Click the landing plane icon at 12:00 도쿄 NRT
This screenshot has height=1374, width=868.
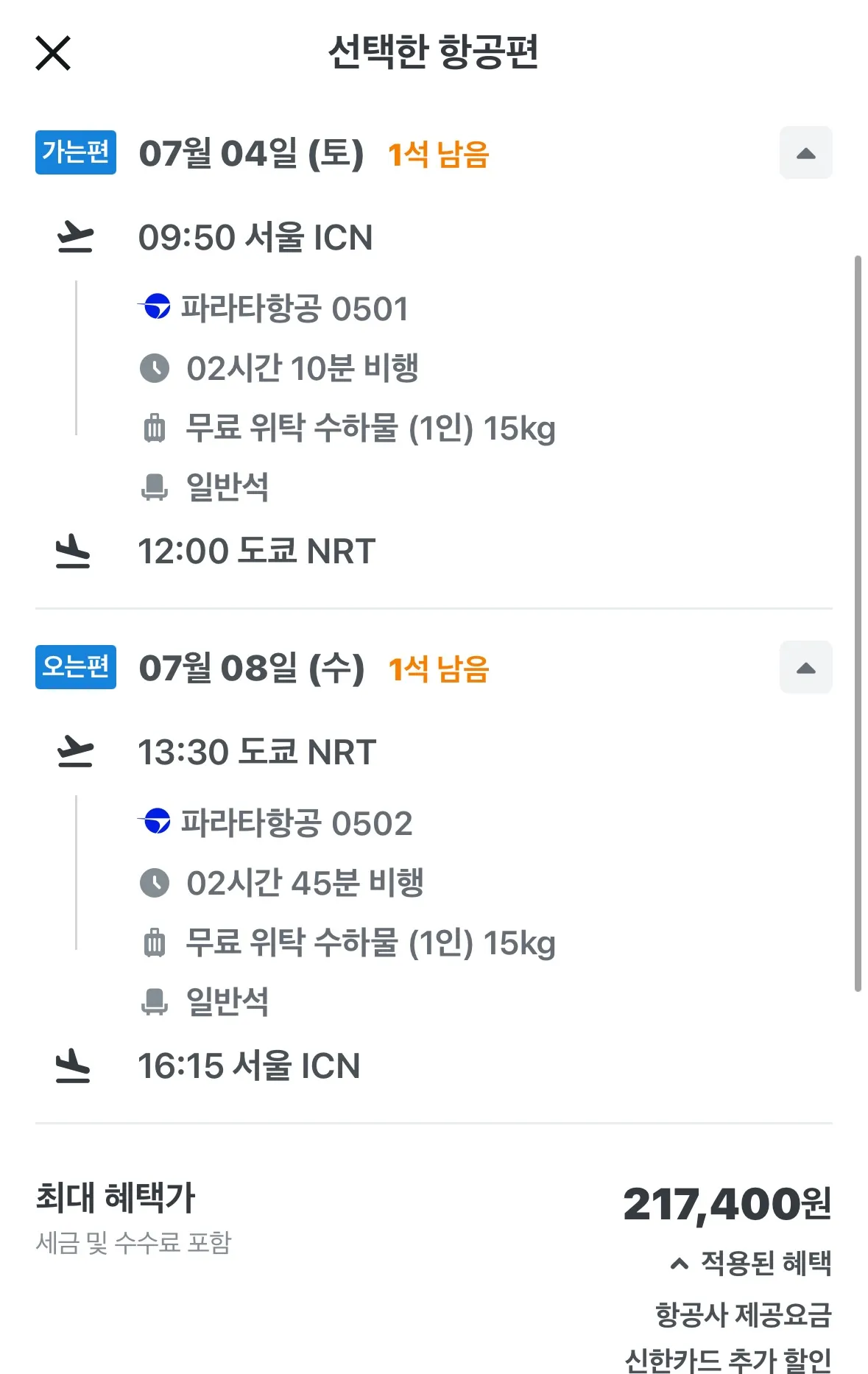[74, 552]
